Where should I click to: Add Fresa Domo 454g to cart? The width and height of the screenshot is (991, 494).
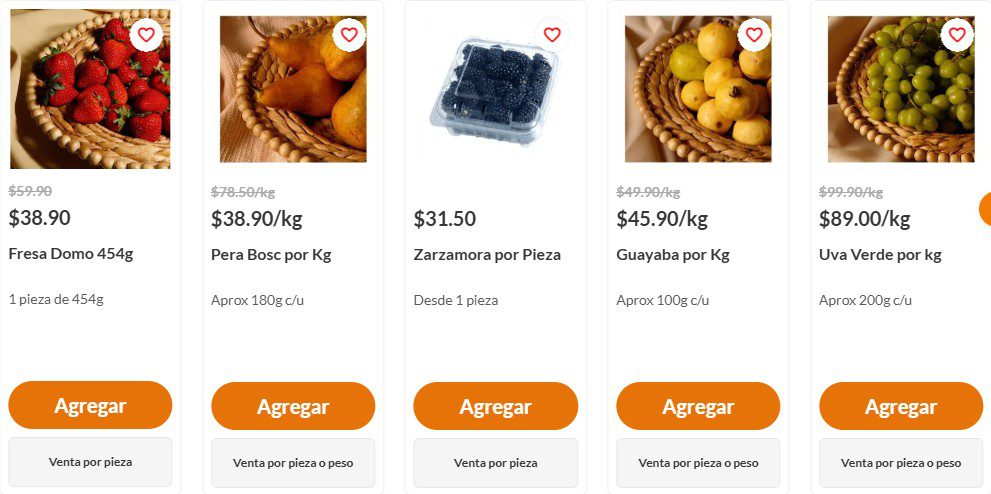pyautogui.click(x=90, y=406)
